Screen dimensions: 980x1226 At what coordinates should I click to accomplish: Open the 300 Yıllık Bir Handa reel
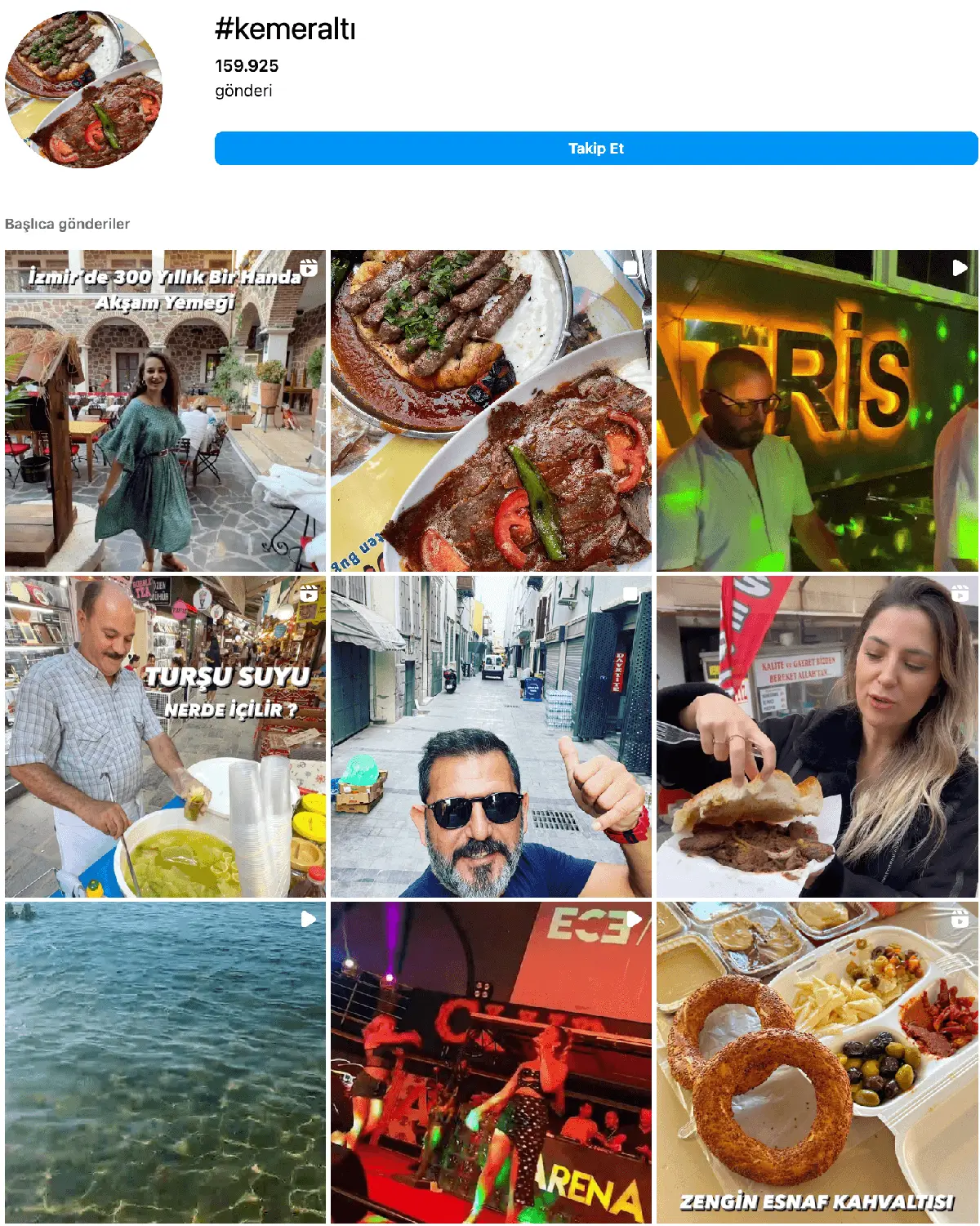point(165,410)
